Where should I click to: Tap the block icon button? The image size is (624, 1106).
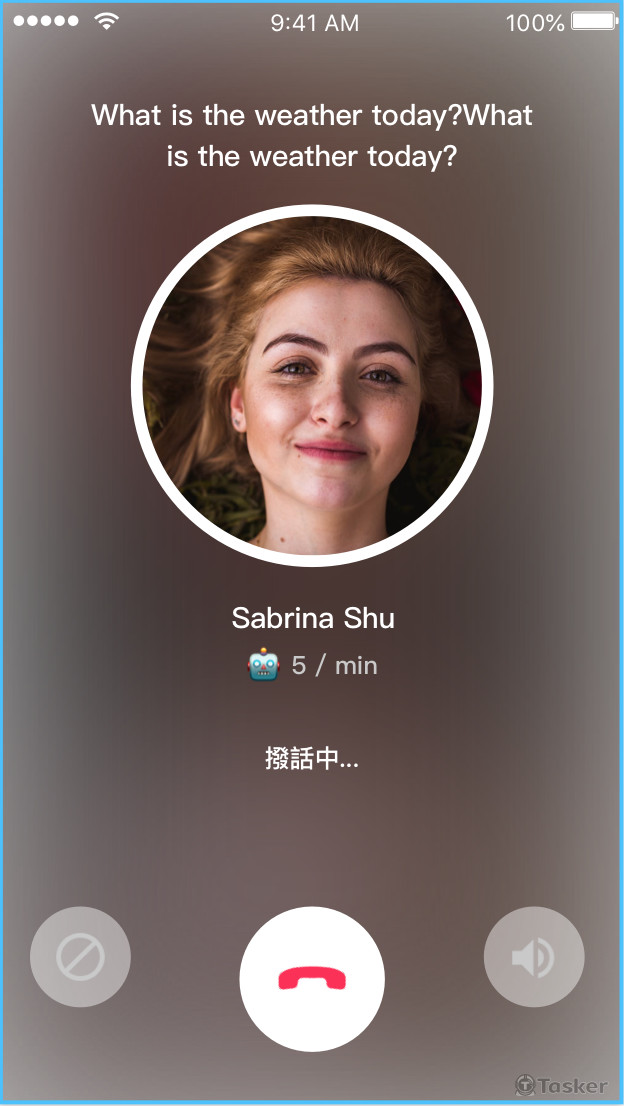(x=80, y=957)
